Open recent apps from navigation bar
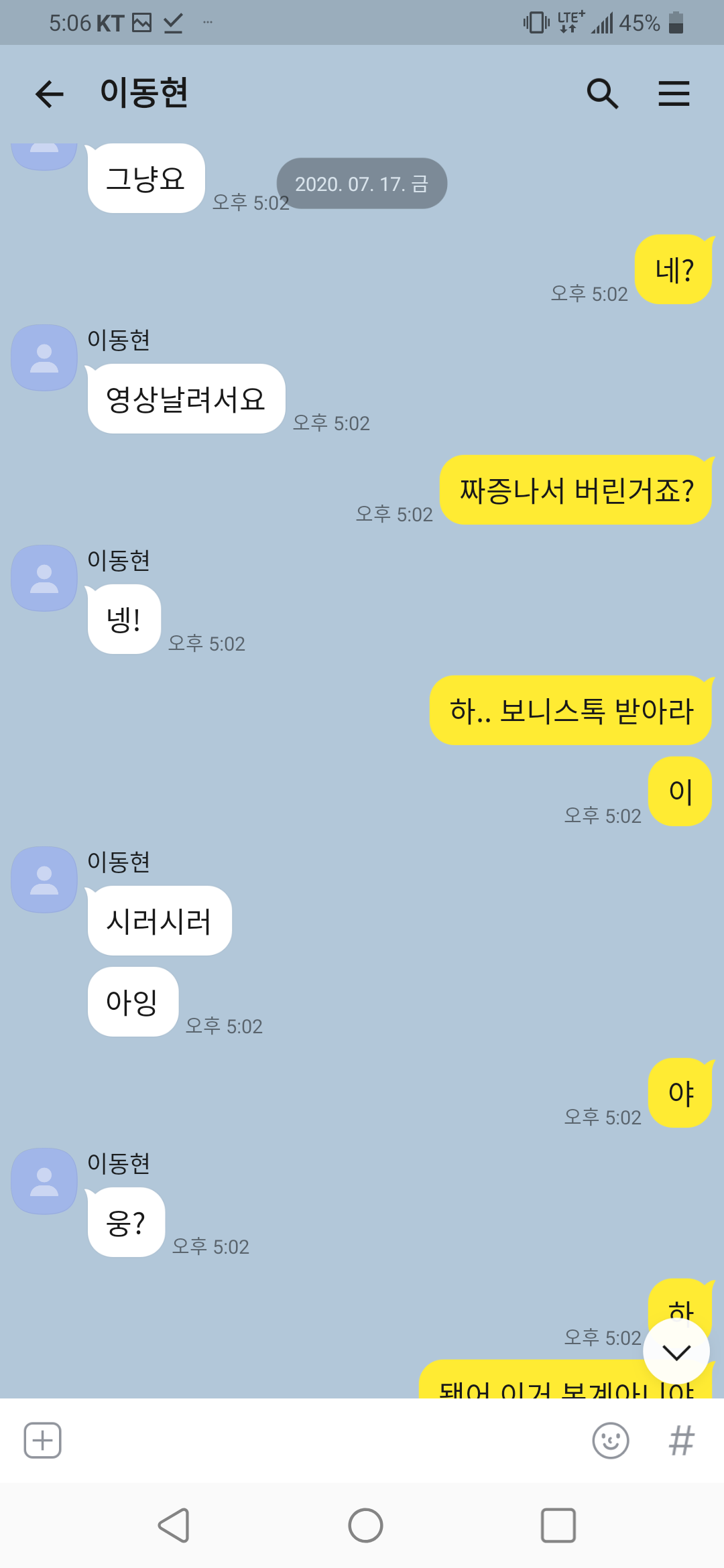The height and width of the screenshot is (1568, 724). 558,1526
